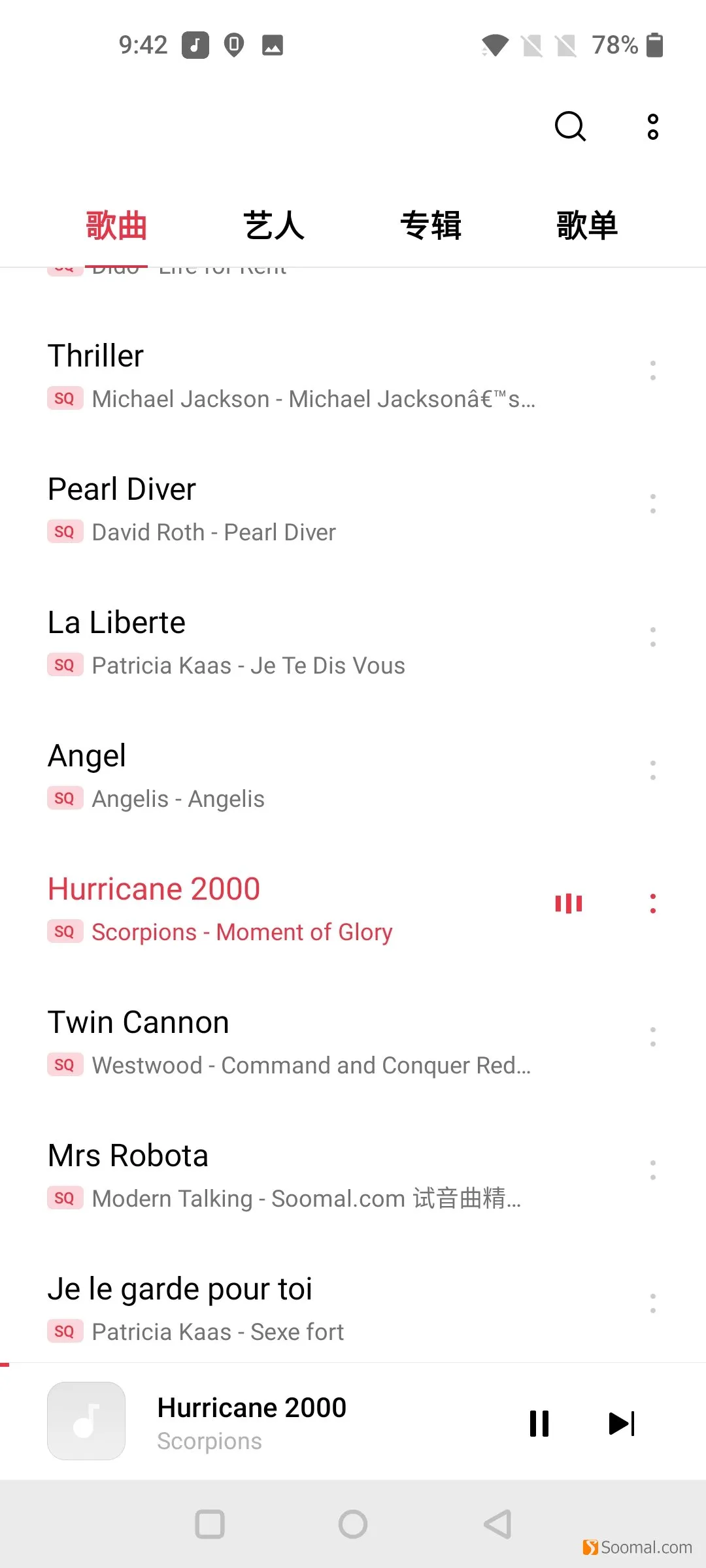Go to the system home screen
The height and width of the screenshot is (1568, 706).
[x=353, y=1524]
